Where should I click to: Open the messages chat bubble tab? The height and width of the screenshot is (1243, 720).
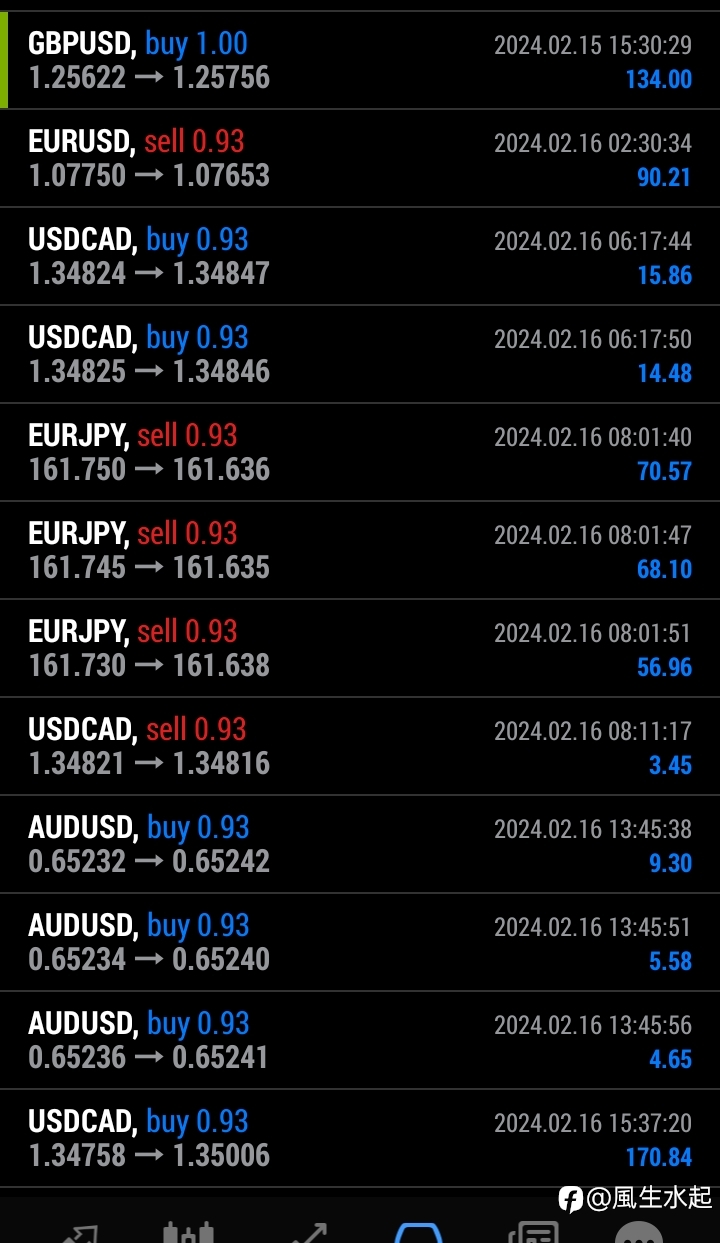click(640, 1232)
